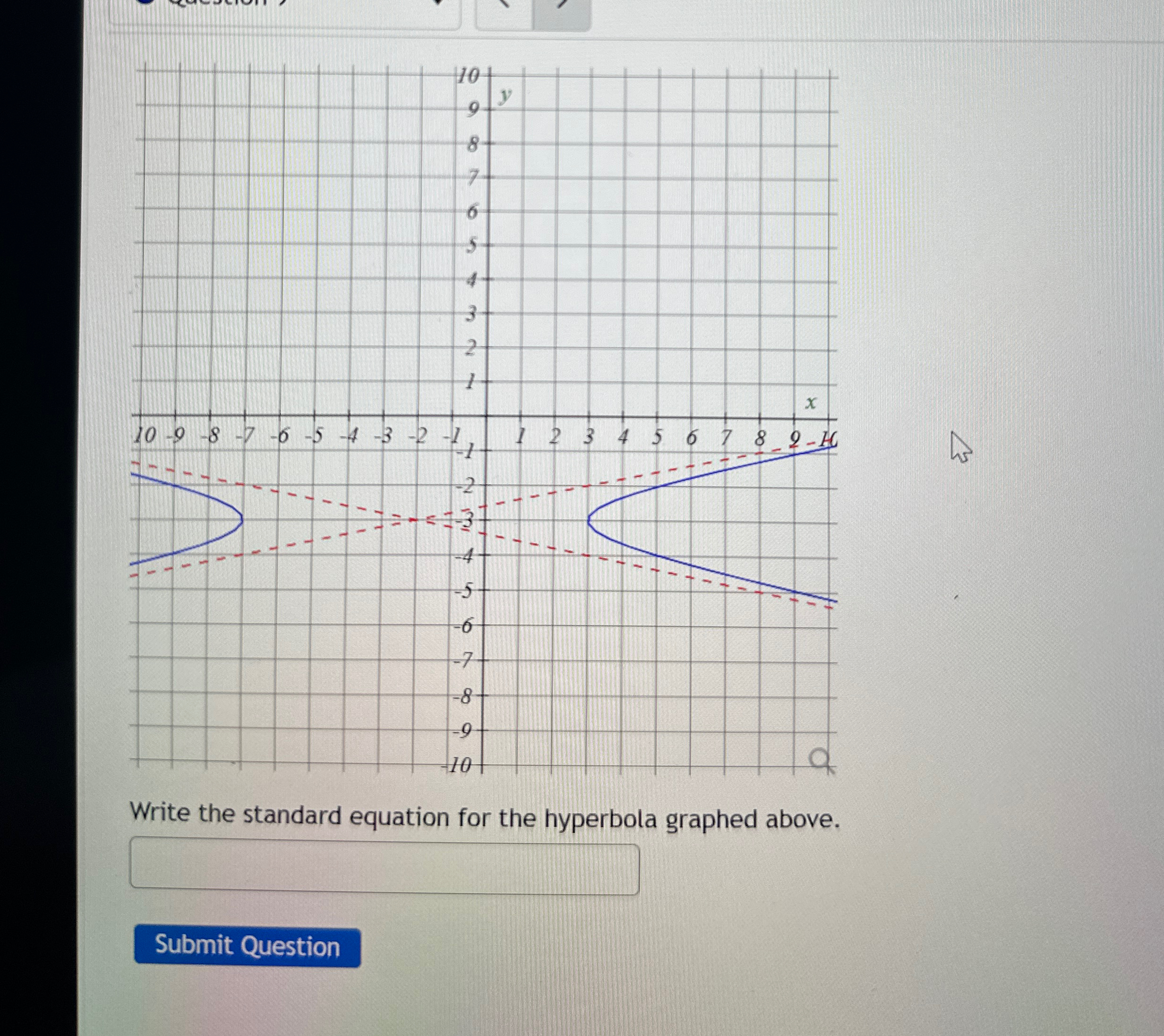The height and width of the screenshot is (1036, 1164).
Task: Submit the question with the blue button
Action: 247,947
